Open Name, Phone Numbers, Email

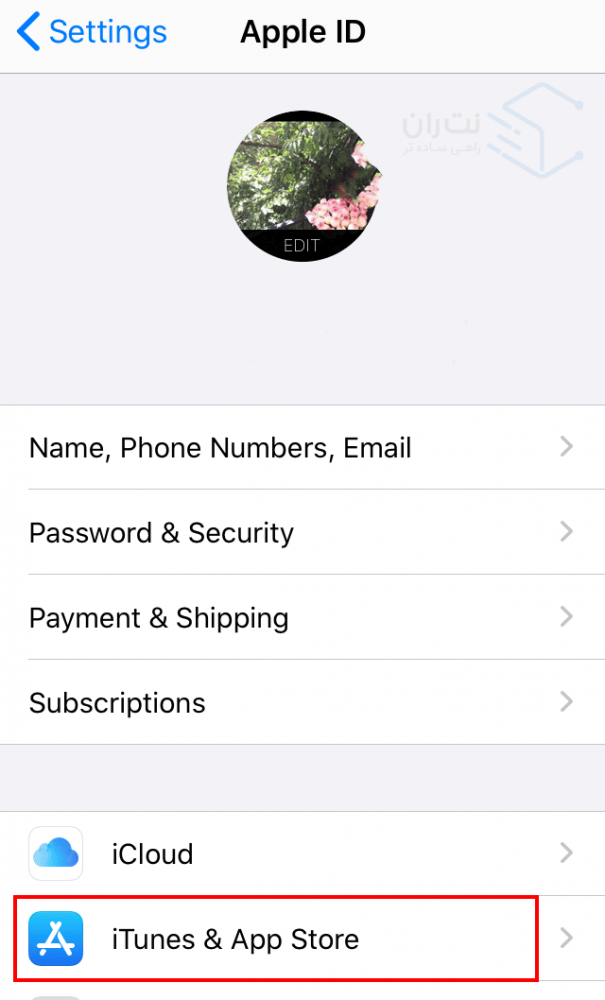tap(302, 447)
